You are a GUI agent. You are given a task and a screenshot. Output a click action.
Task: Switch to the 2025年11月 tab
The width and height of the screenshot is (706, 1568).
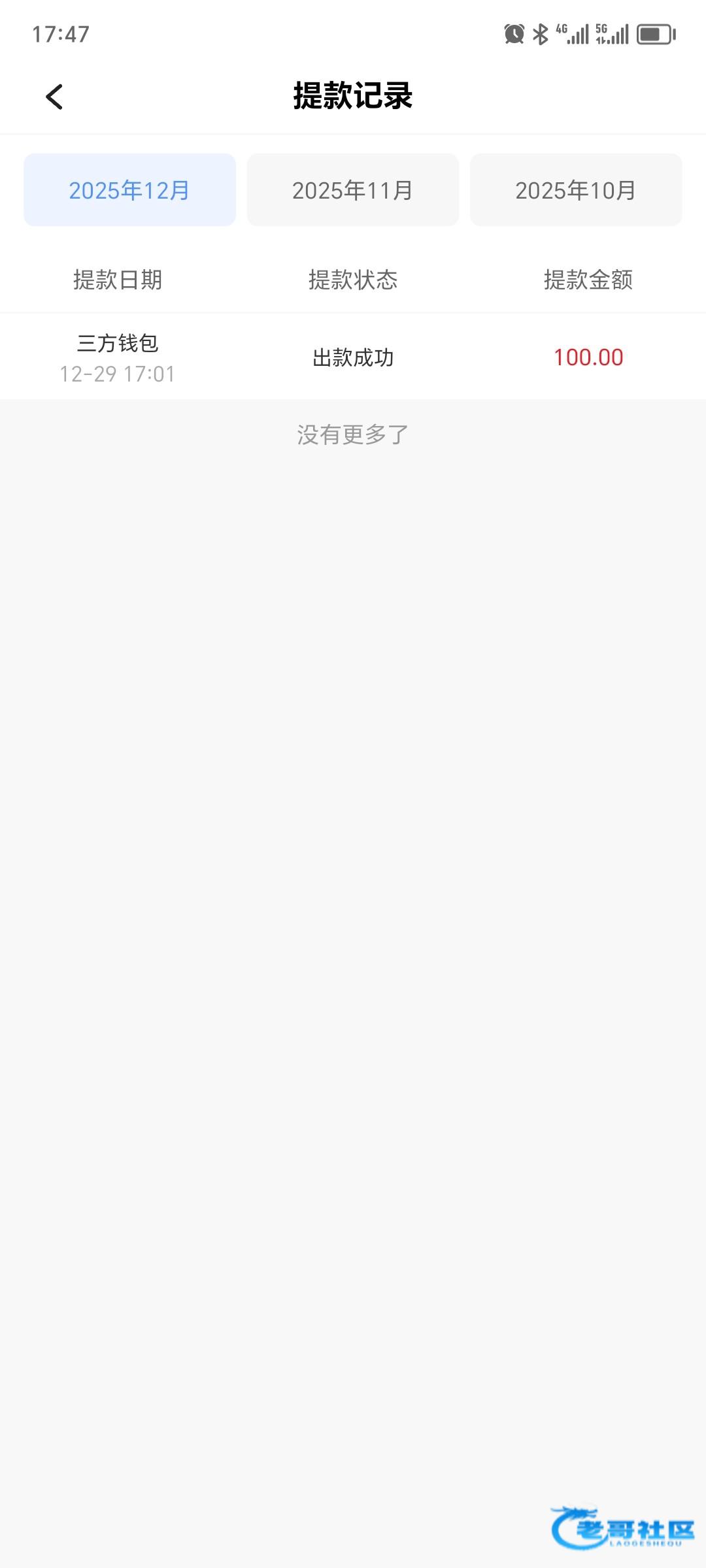point(352,190)
